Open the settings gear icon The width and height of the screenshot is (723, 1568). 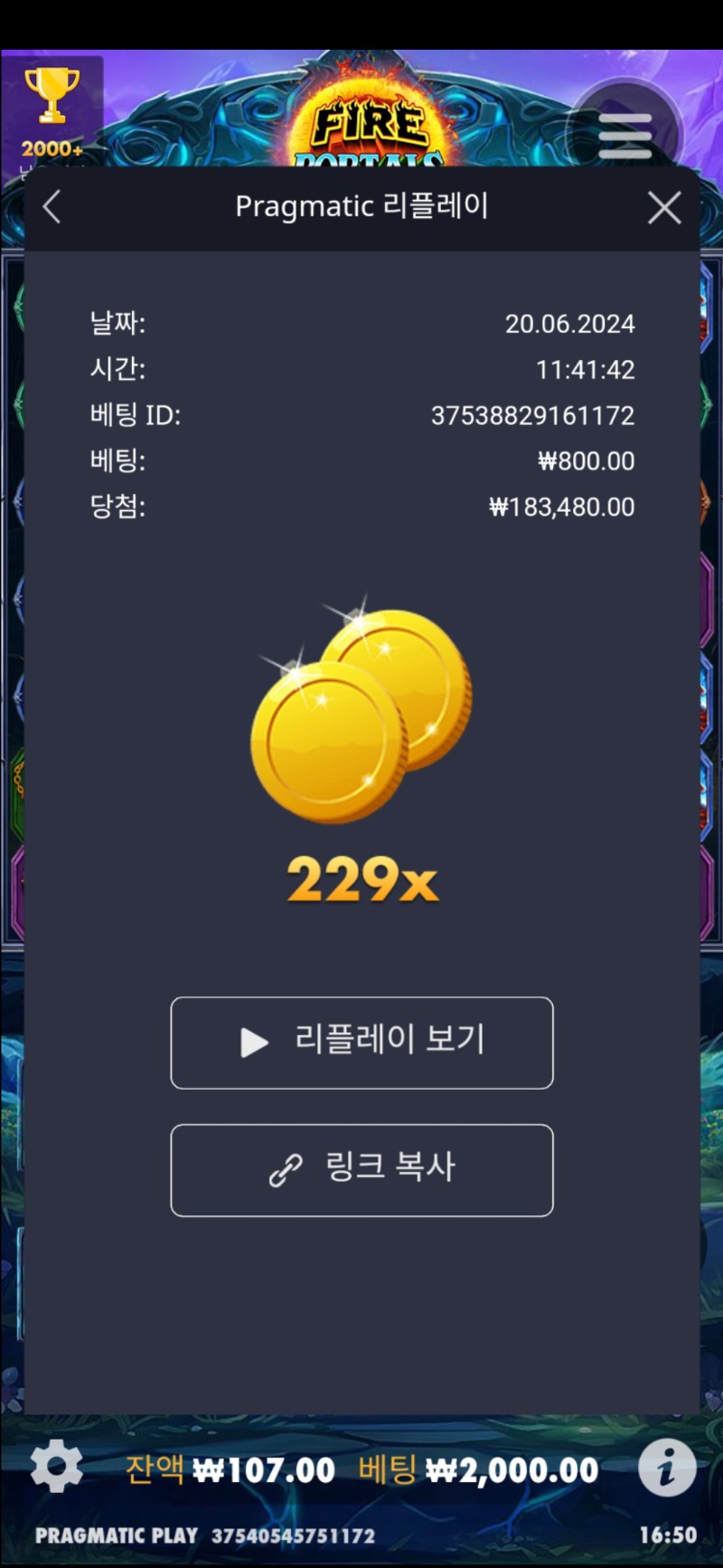click(x=56, y=1467)
